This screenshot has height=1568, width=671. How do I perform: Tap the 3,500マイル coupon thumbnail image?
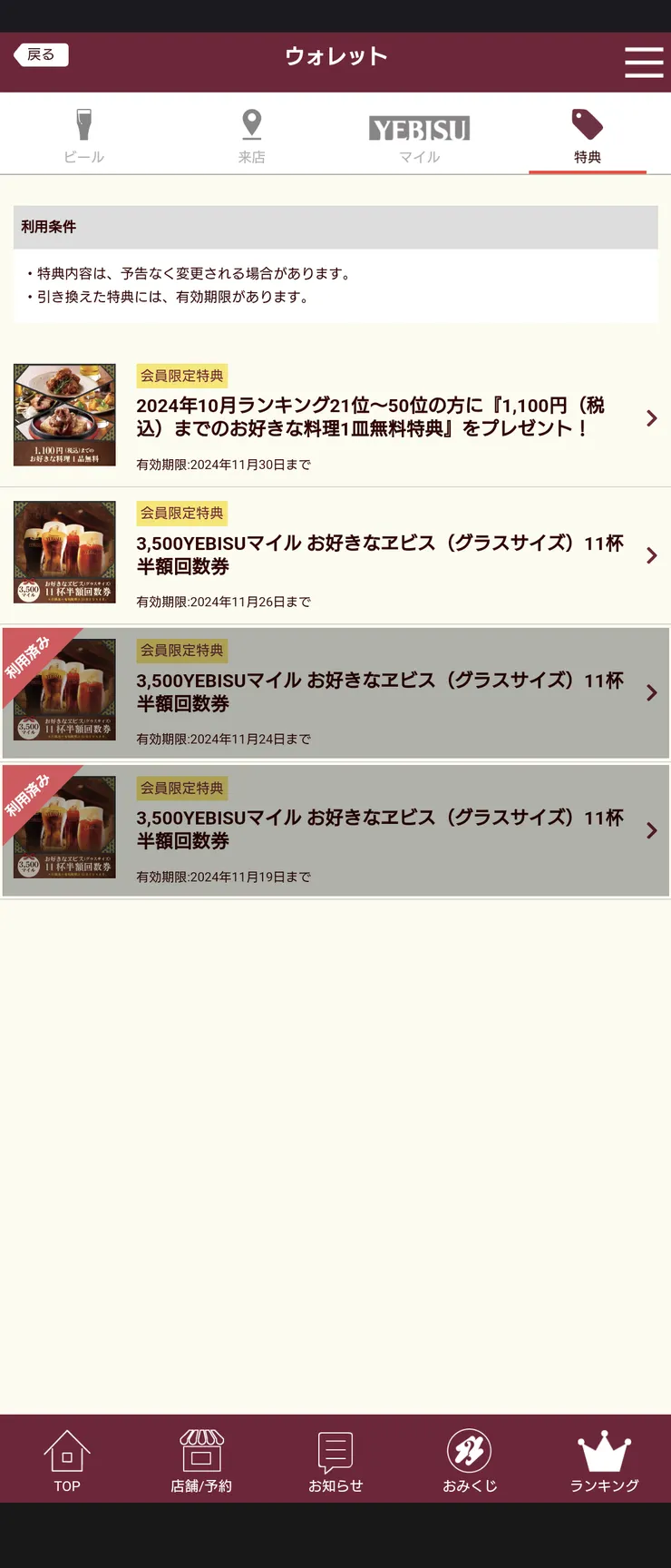pyautogui.click(x=64, y=552)
